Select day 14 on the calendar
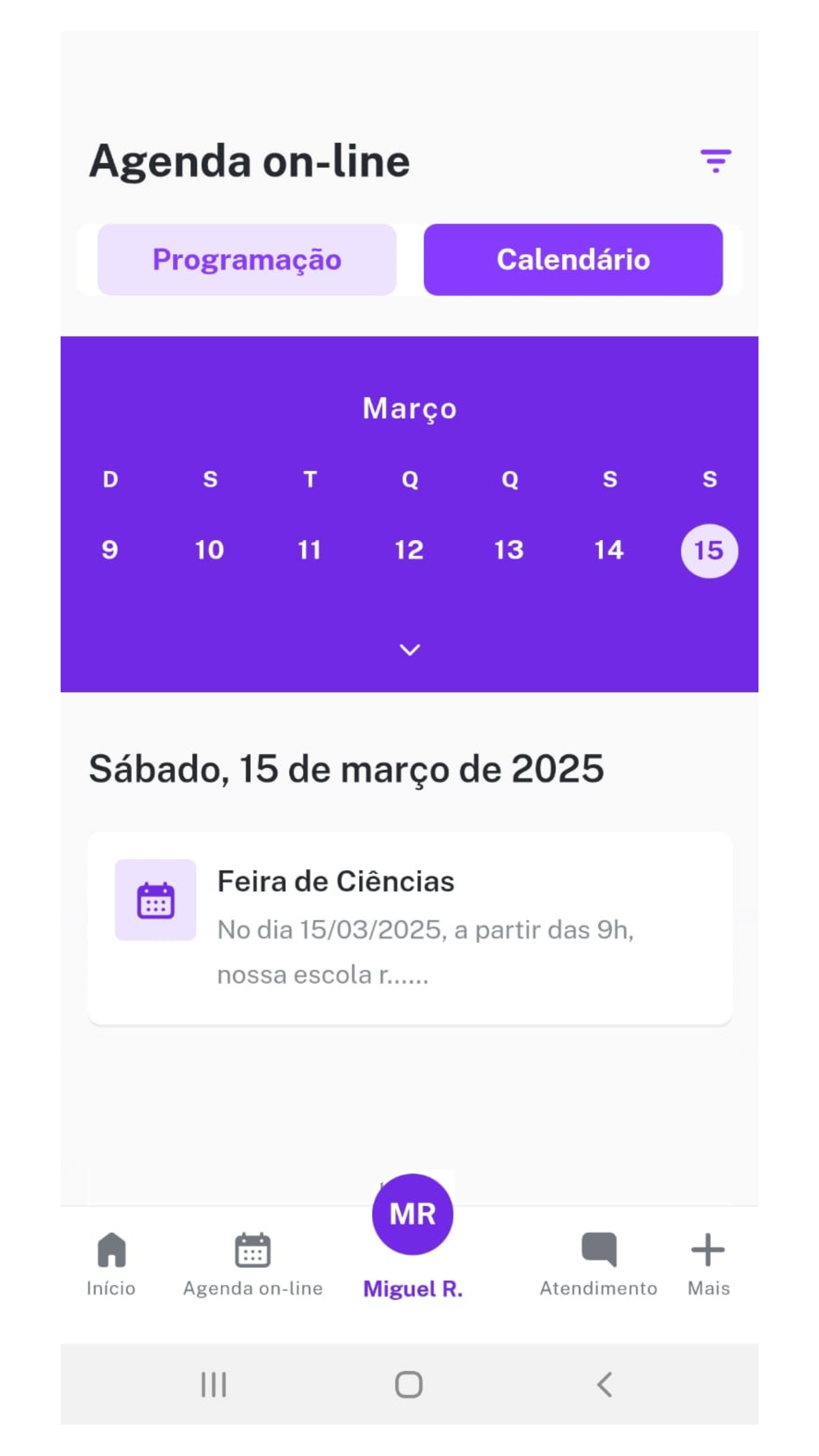Image resolution: width=819 pixels, height=1456 pixels. click(609, 550)
